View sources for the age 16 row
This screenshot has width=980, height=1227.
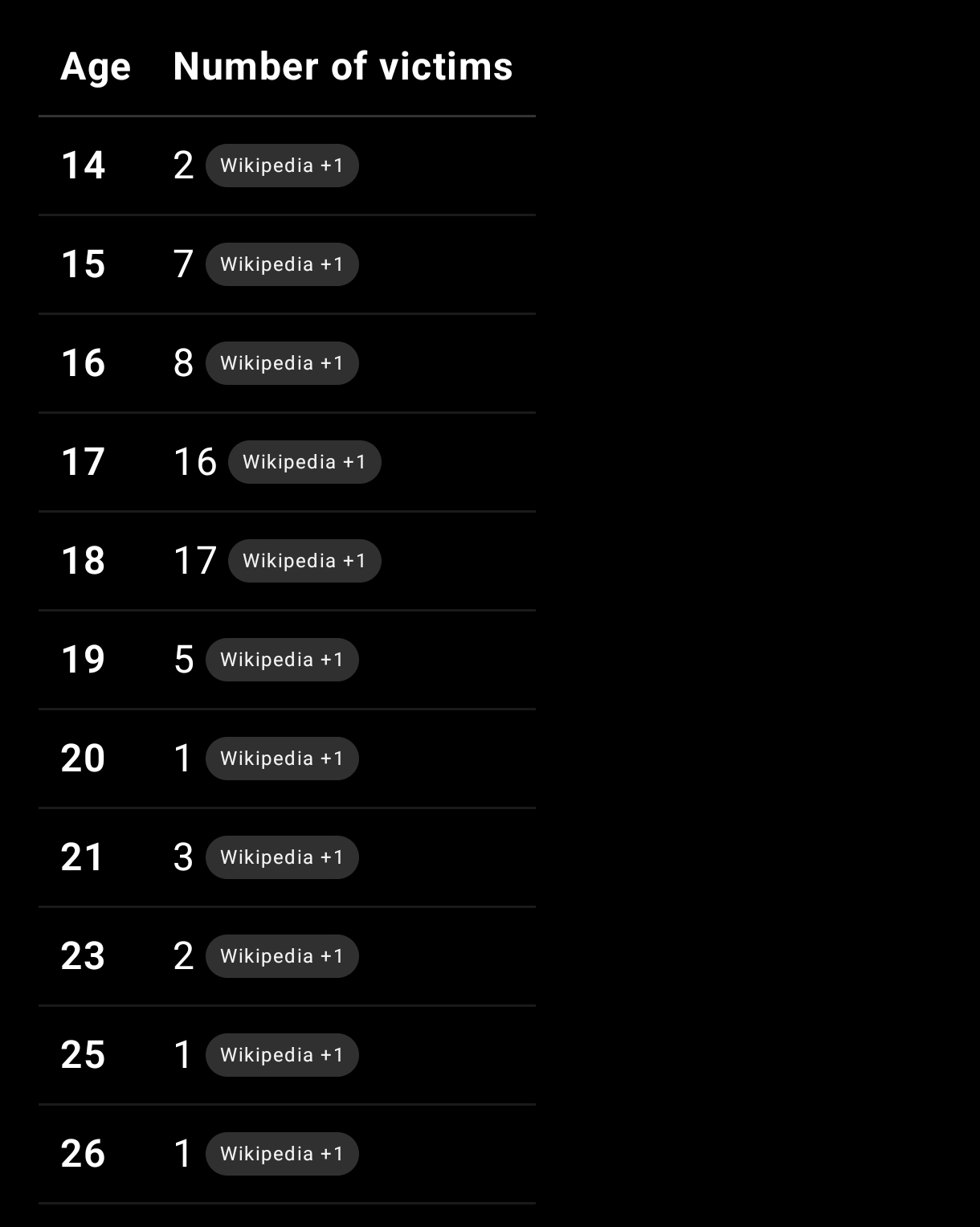pyautogui.click(x=282, y=363)
